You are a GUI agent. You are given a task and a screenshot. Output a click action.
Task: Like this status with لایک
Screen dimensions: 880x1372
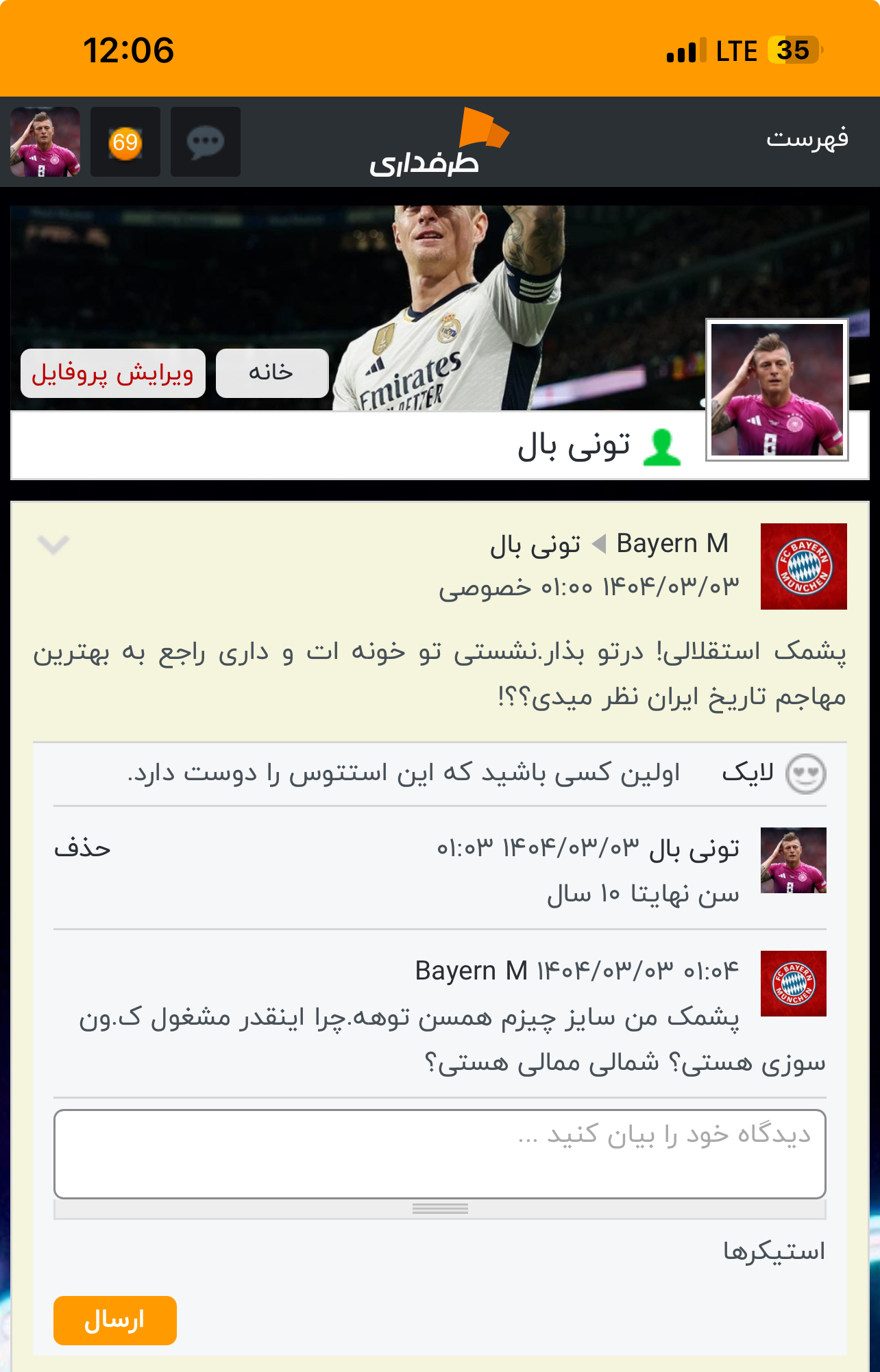point(747,773)
